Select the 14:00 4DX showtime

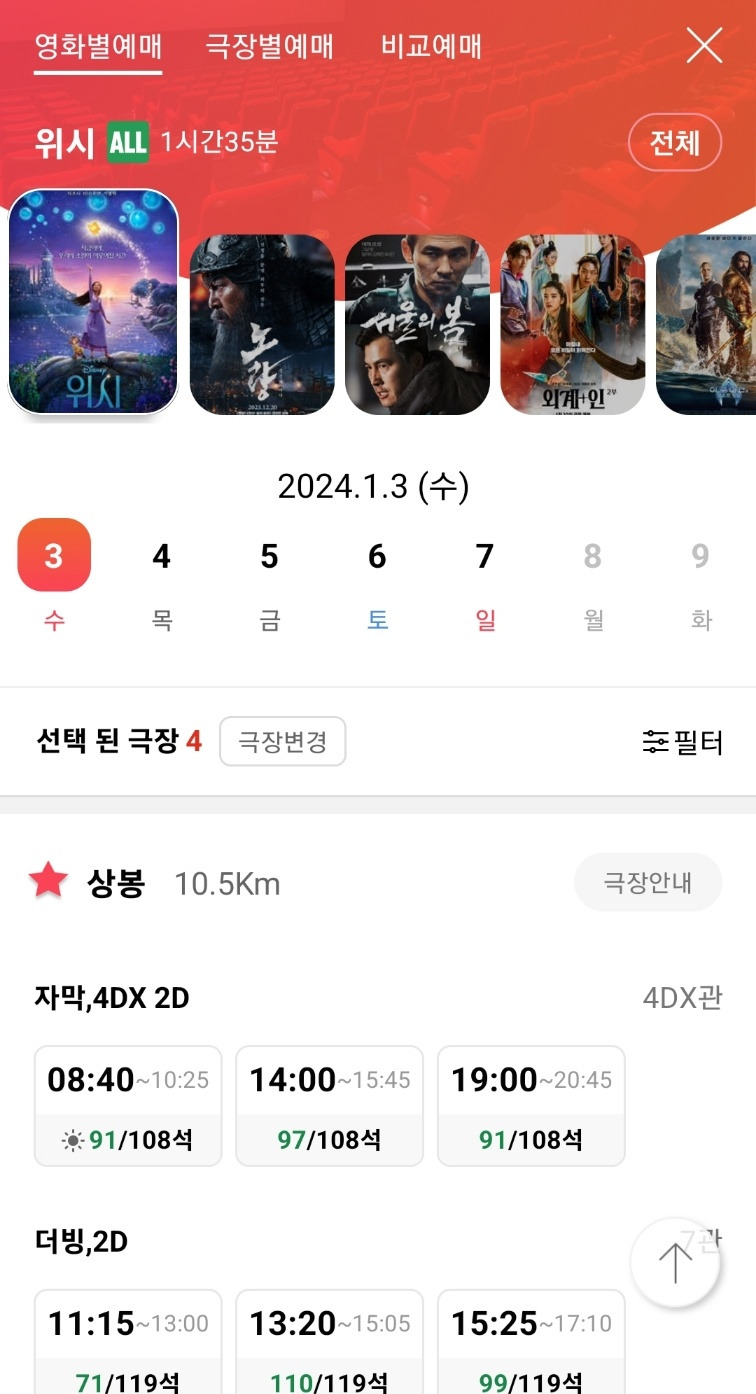329,1105
